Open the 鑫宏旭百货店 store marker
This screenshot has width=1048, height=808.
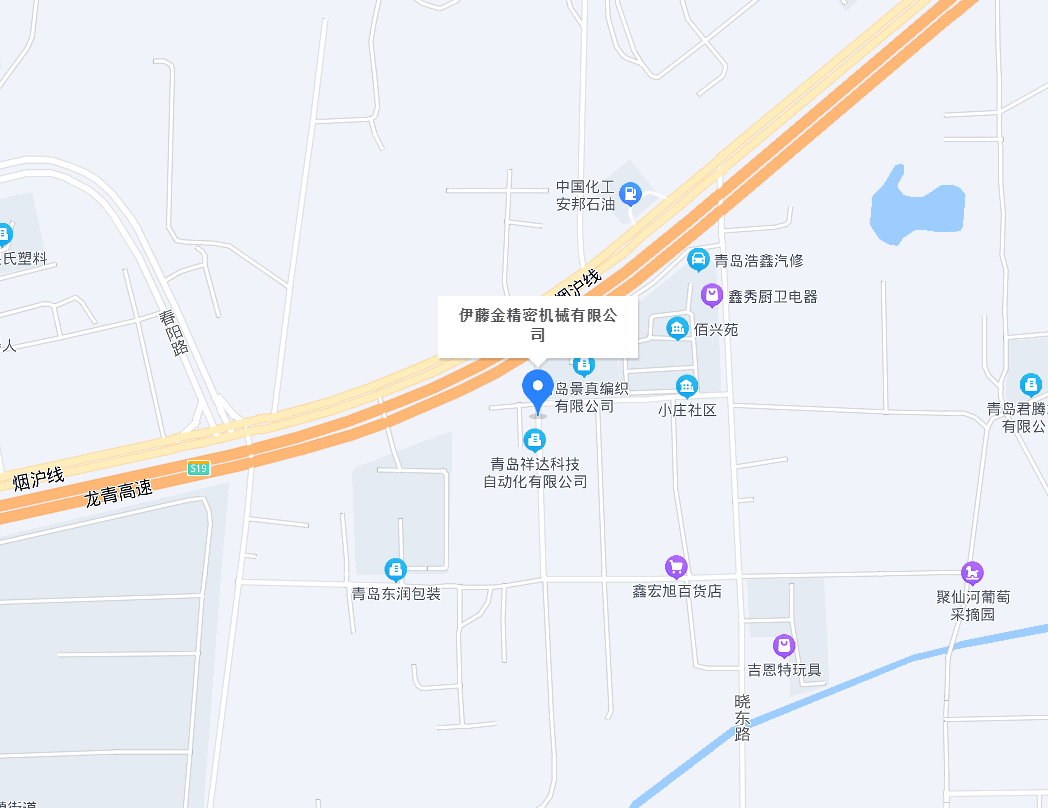[676, 568]
